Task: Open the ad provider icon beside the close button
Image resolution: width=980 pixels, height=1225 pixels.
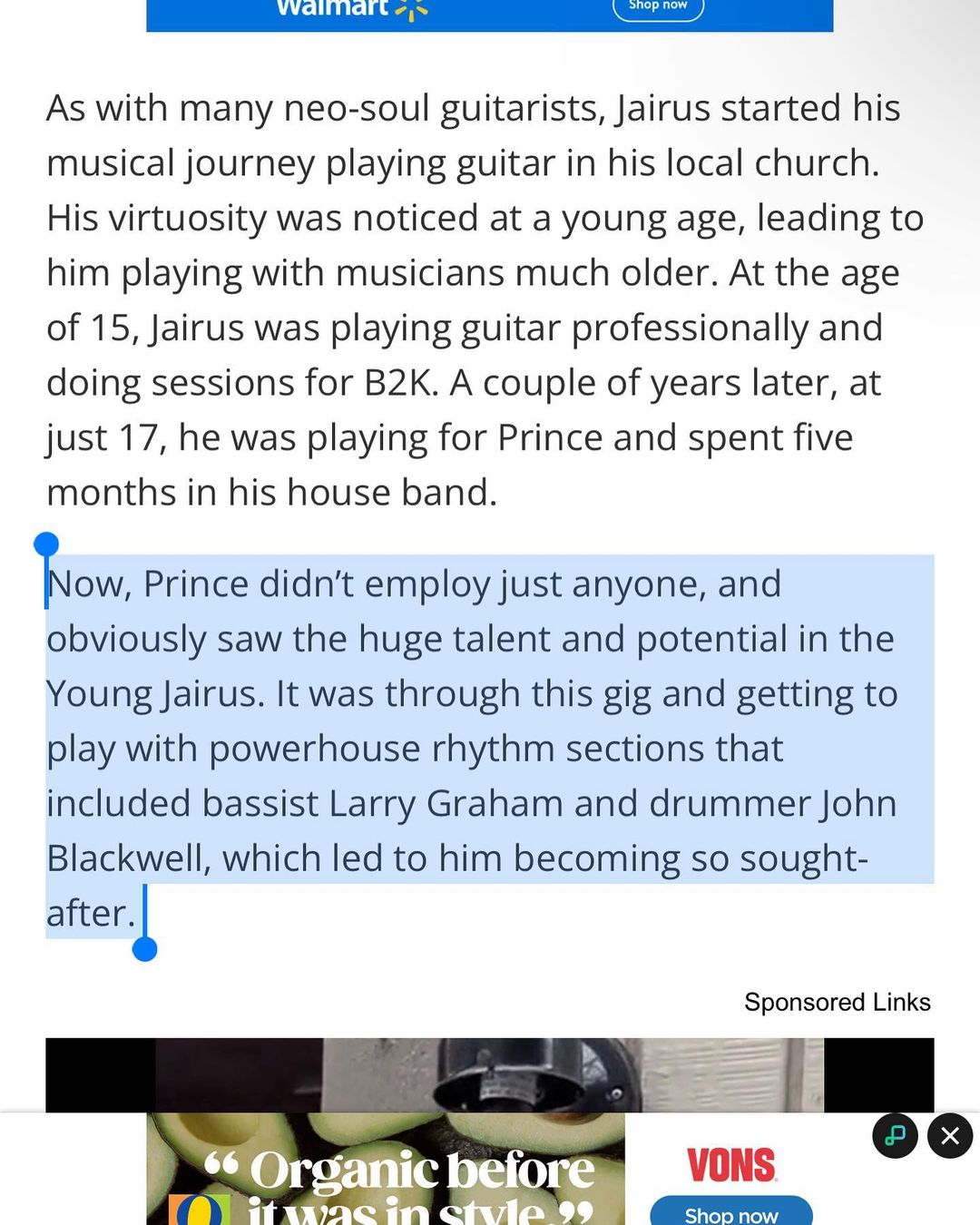Action: [x=895, y=1136]
